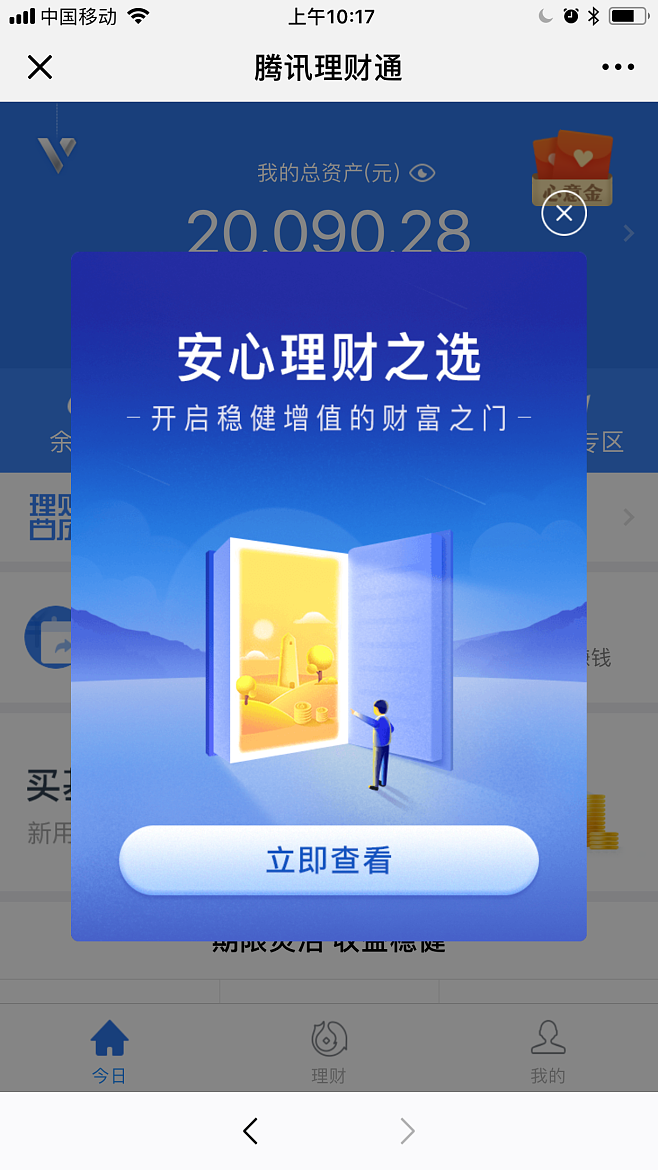Toggle total assets visibility eye icon
Viewport: 658px width, 1170px height.
click(x=423, y=173)
